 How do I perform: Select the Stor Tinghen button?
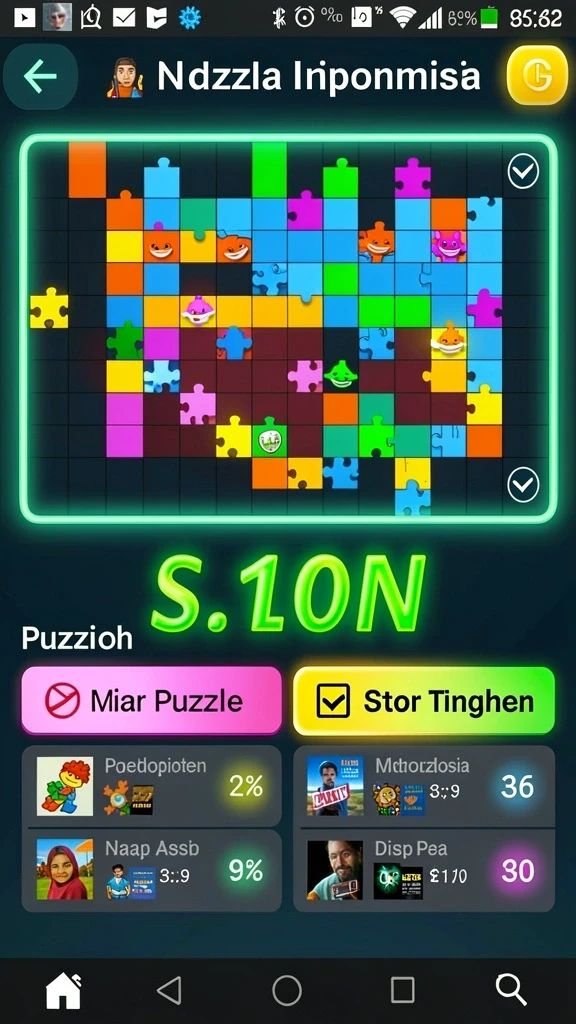click(424, 701)
